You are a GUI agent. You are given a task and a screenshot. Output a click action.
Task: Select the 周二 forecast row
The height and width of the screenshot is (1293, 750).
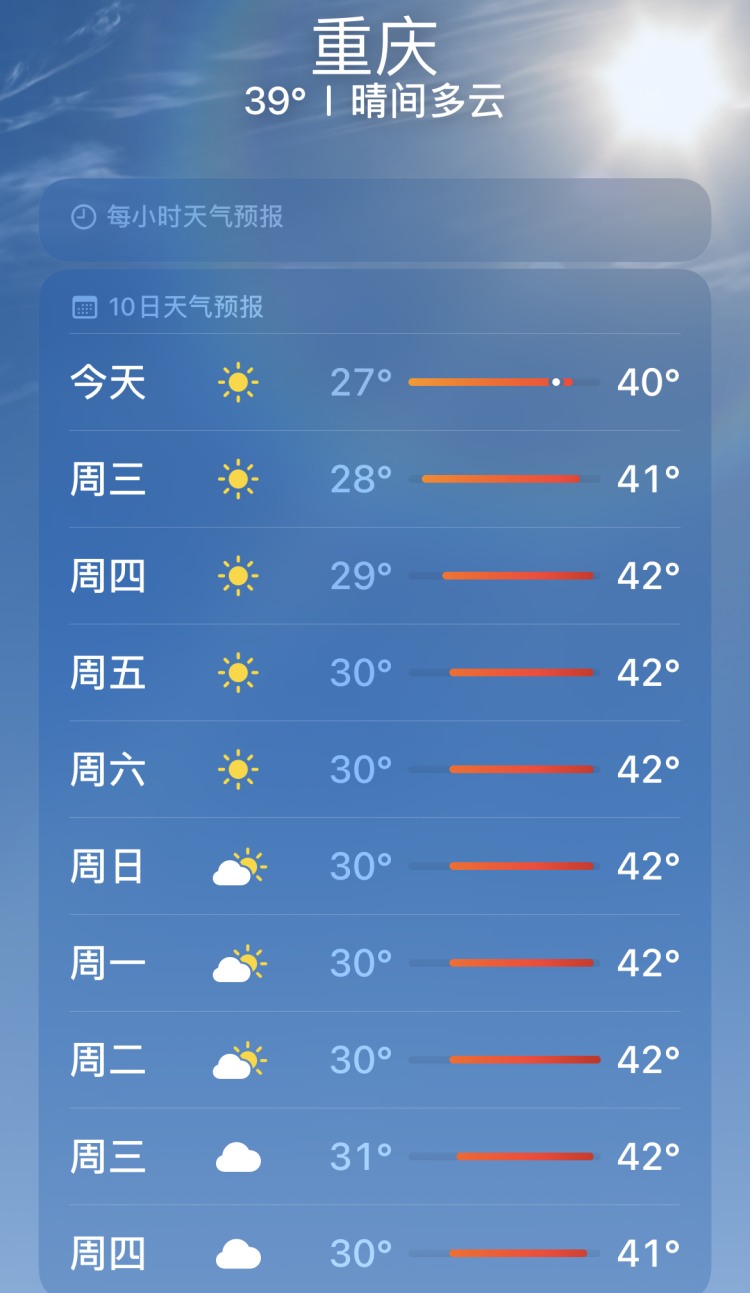pos(375,1060)
